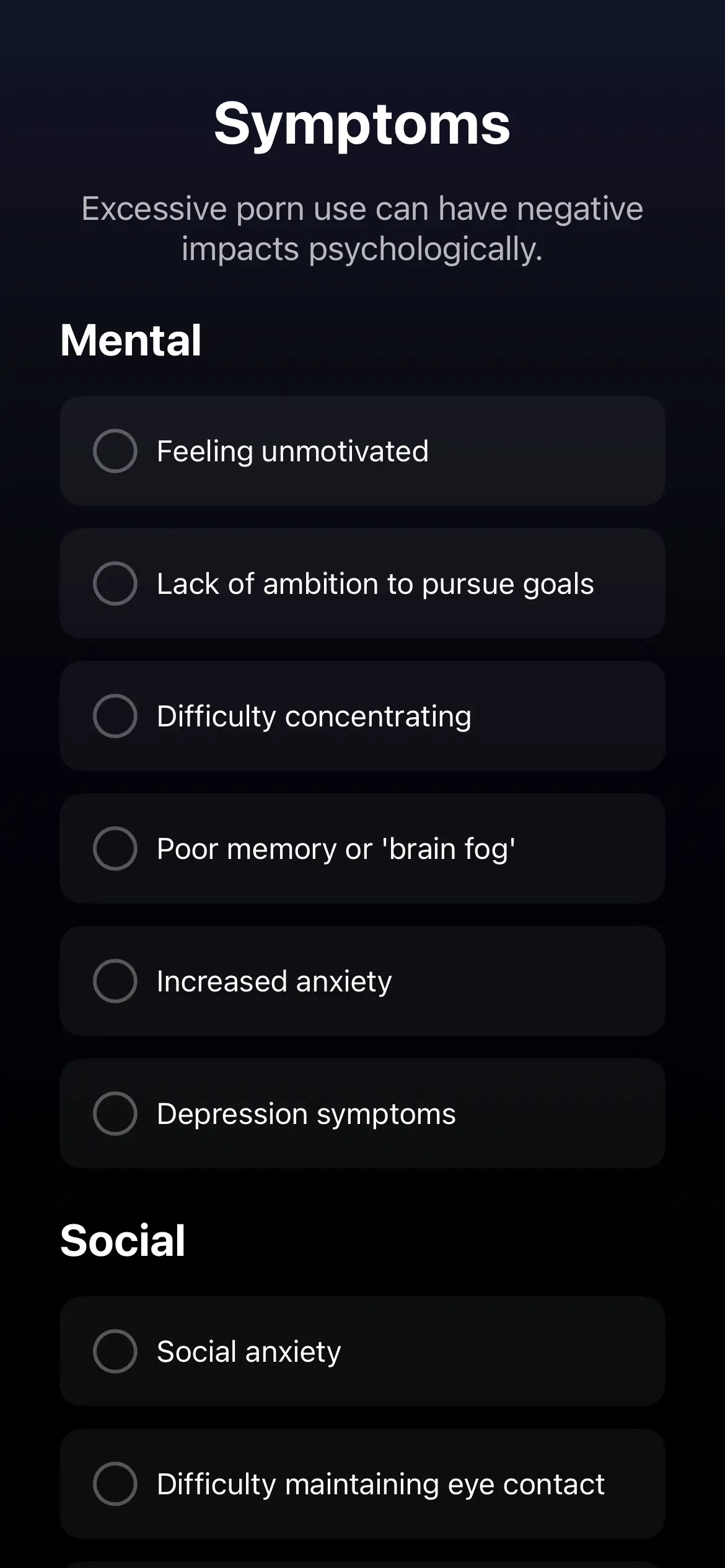Select Depression symptoms
The image size is (725, 1568).
click(115, 1113)
